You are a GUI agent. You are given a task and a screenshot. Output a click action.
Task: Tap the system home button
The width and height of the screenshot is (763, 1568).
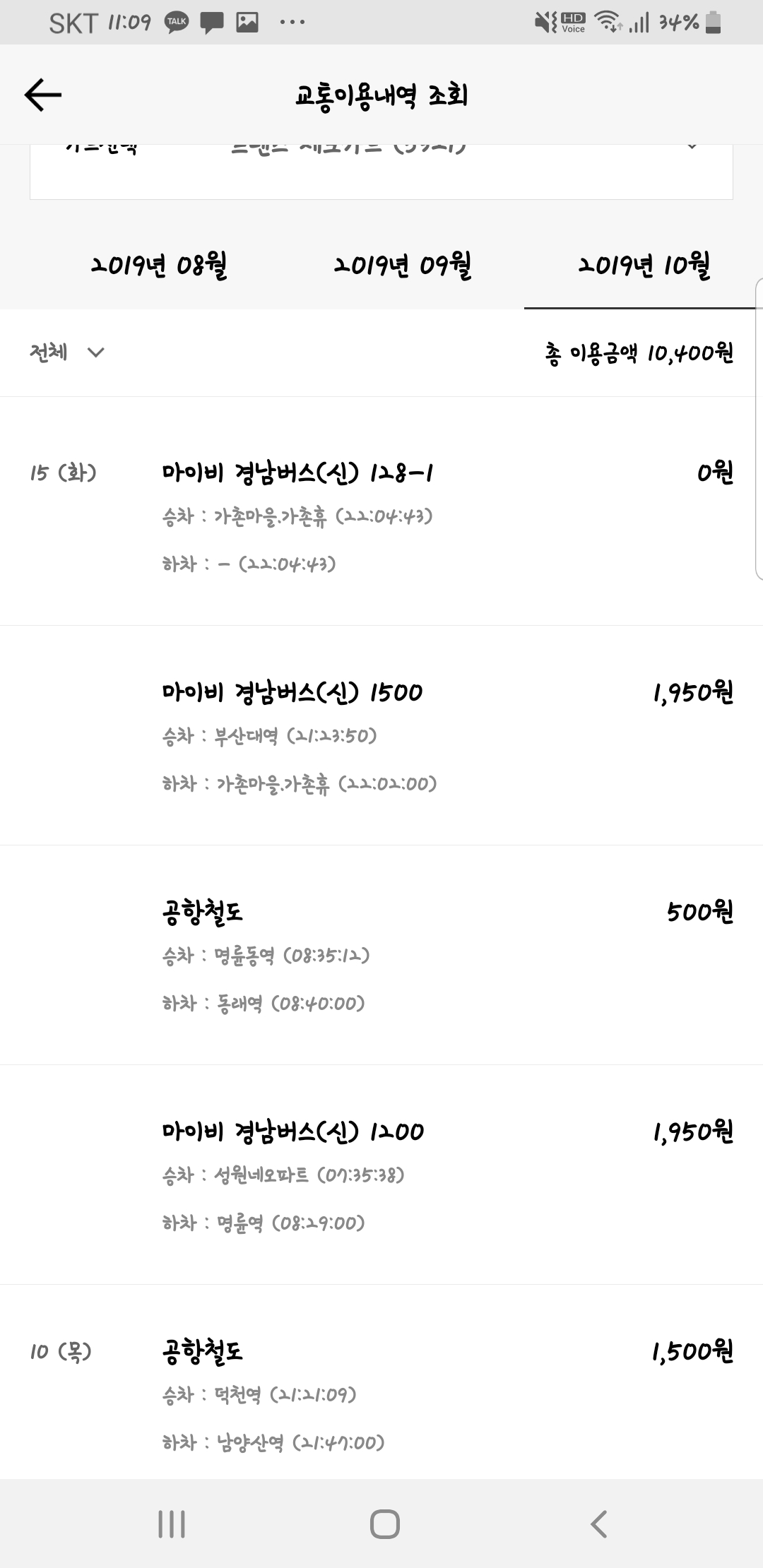(384, 1524)
